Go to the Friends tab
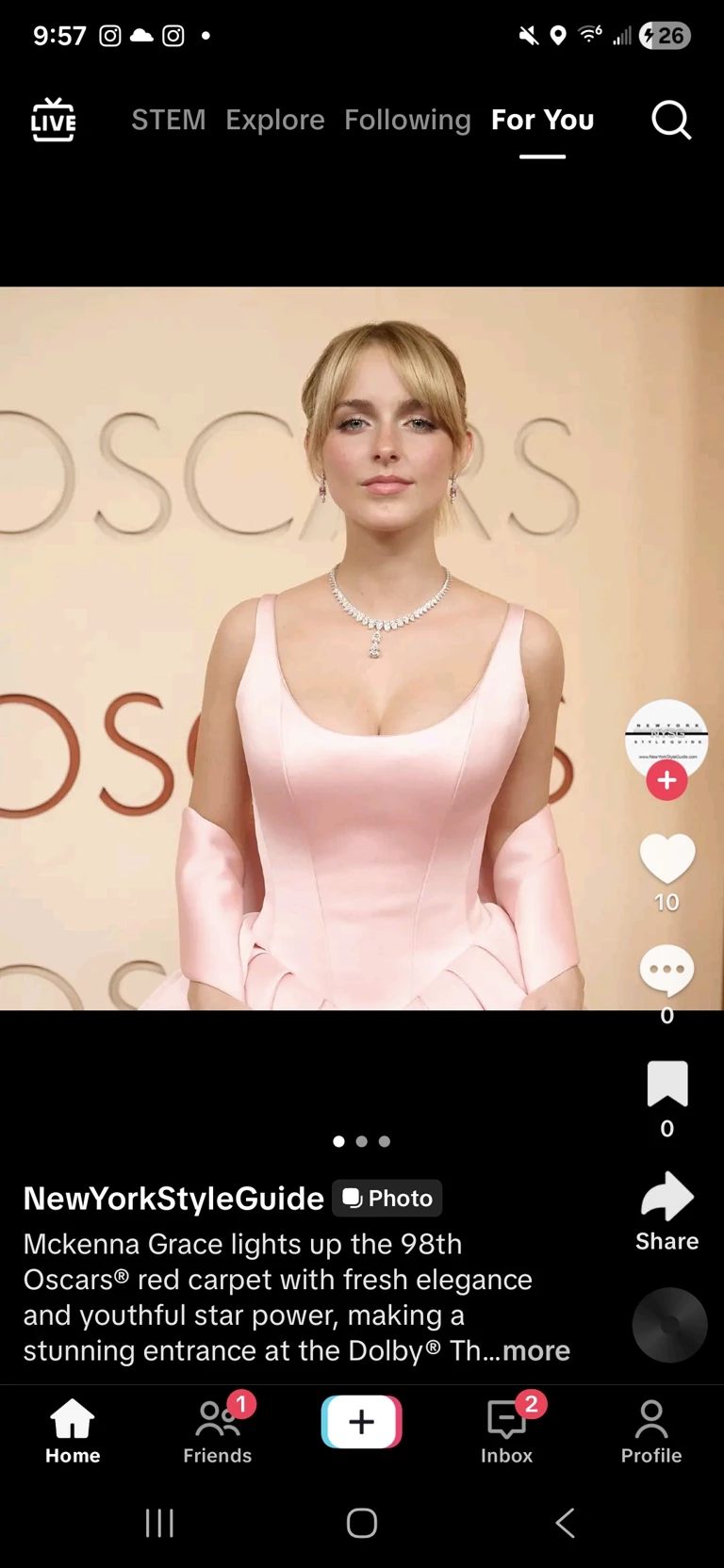 coord(217,1430)
